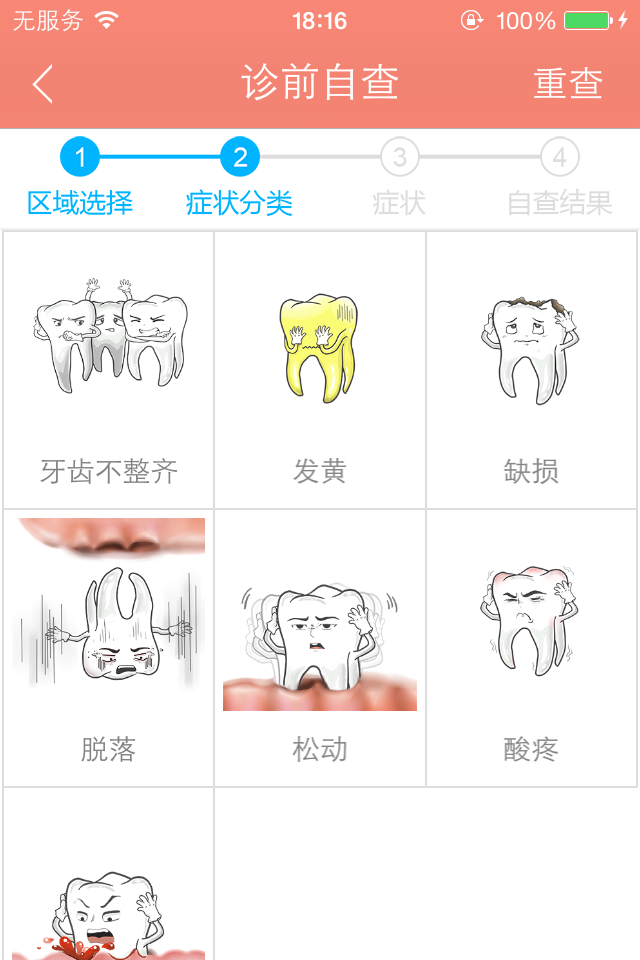Viewport: 640px width, 960px height.
Task: Tap the 重查 button to restart the check
Action: tap(568, 84)
